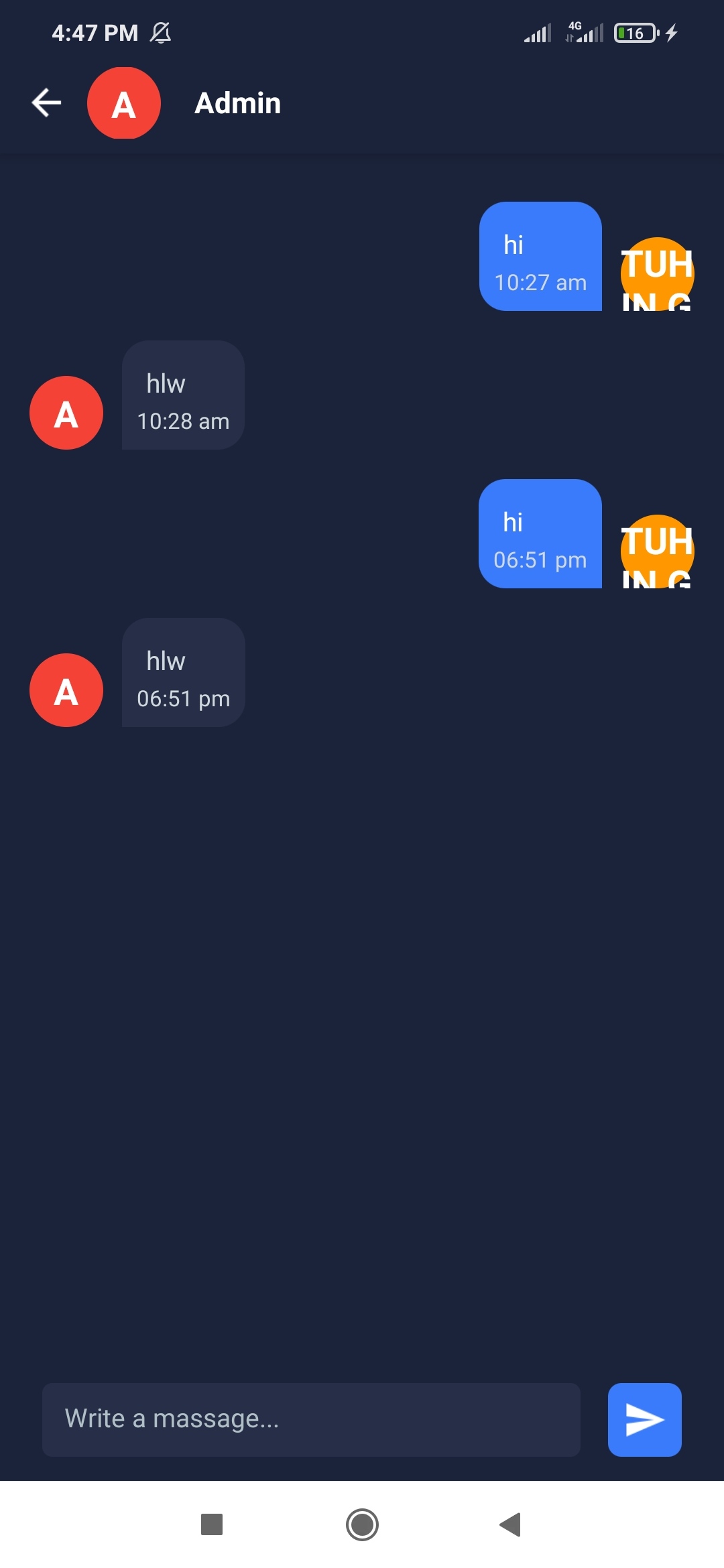Send the message with the arrow button
The image size is (724, 1568).
pyautogui.click(x=644, y=1419)
